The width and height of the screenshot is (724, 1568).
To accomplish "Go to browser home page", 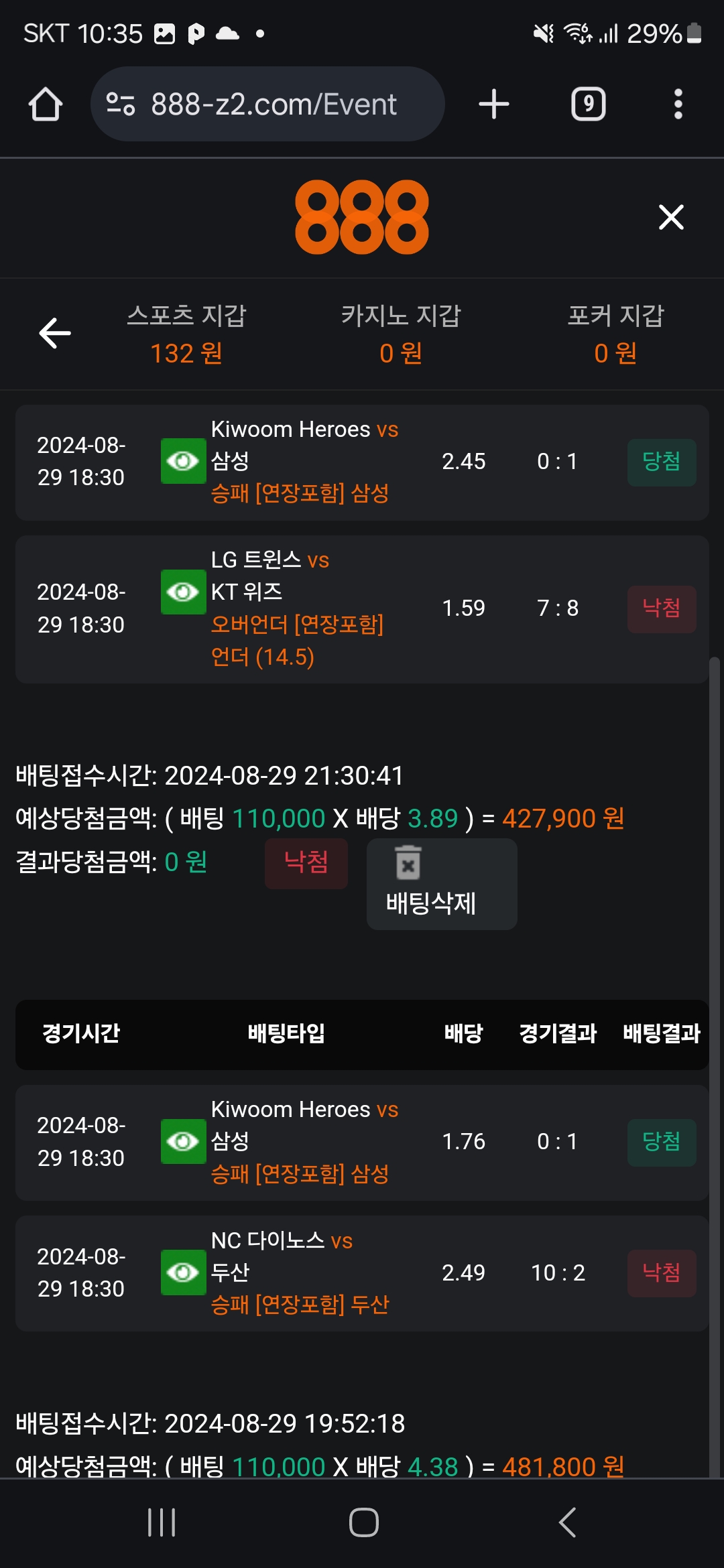I will pyautogui.click(x=46, y=105).
